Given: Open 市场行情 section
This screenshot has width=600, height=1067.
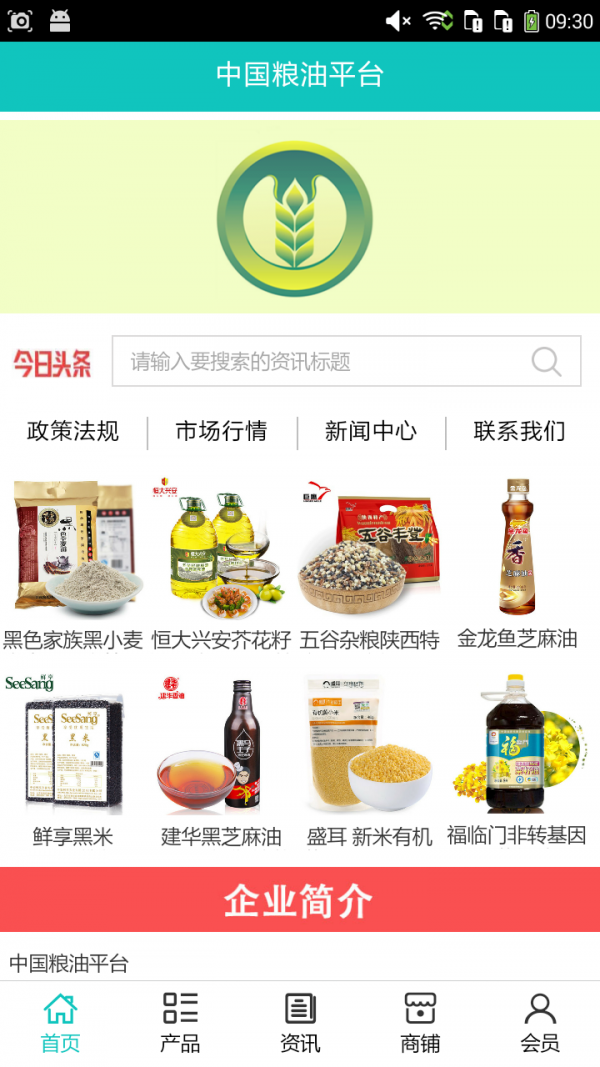Looking at the screenshot, I should (222, 431).
